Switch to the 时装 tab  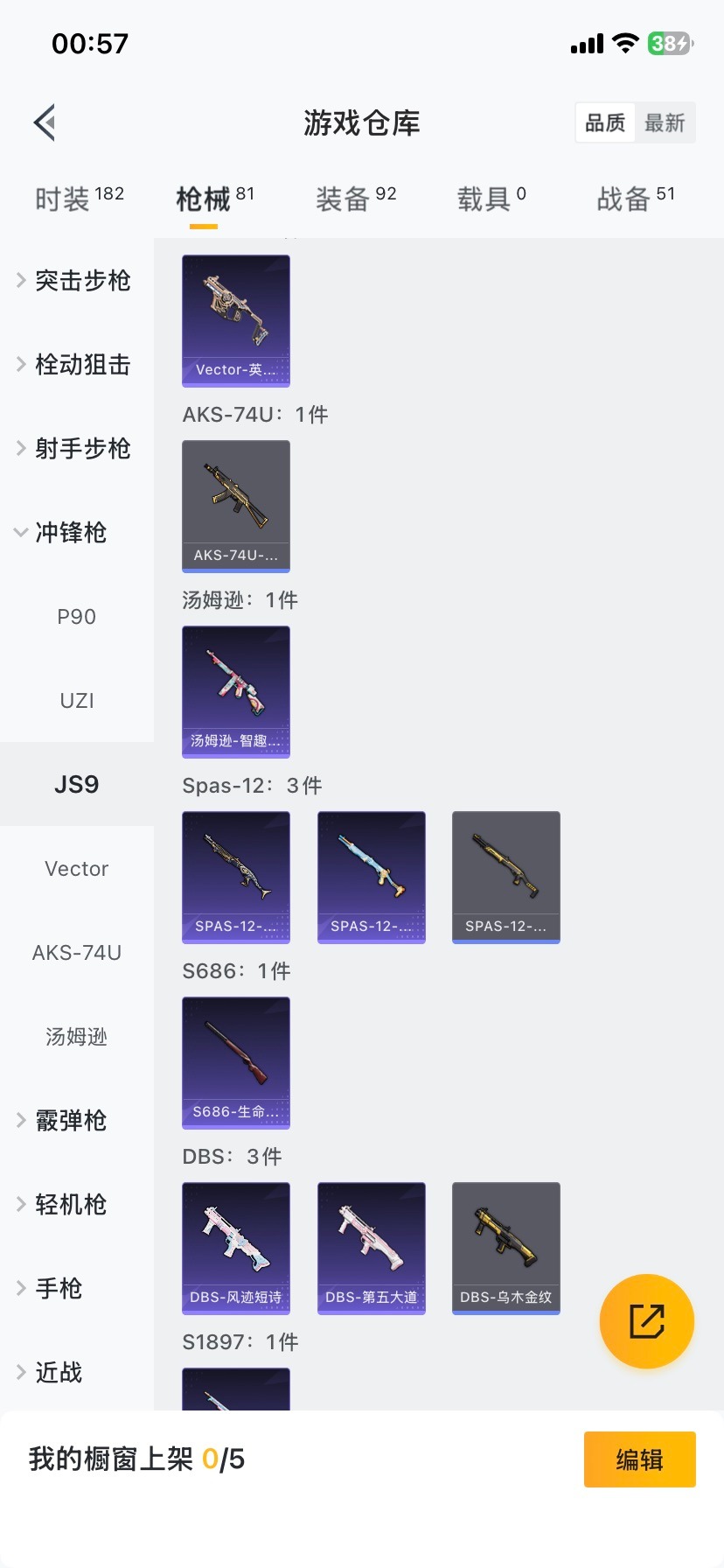coord(79,199)
